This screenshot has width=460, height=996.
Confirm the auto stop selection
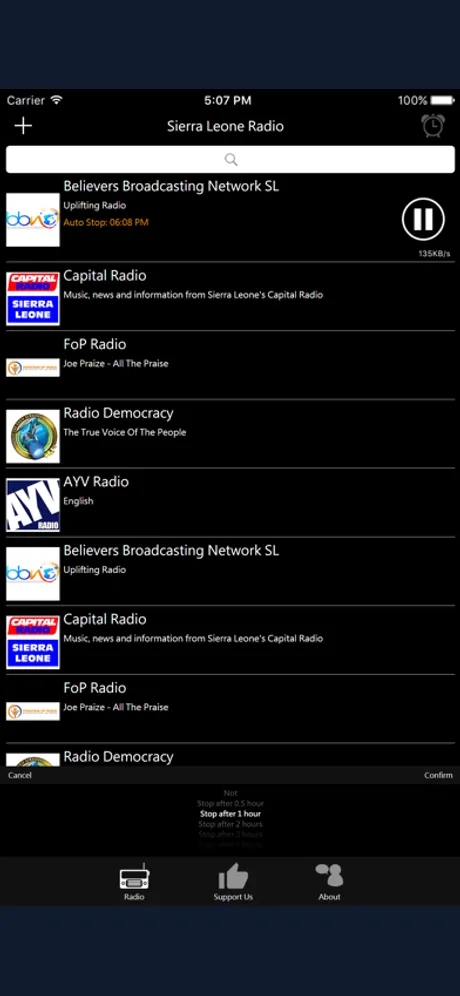(438, 775)
